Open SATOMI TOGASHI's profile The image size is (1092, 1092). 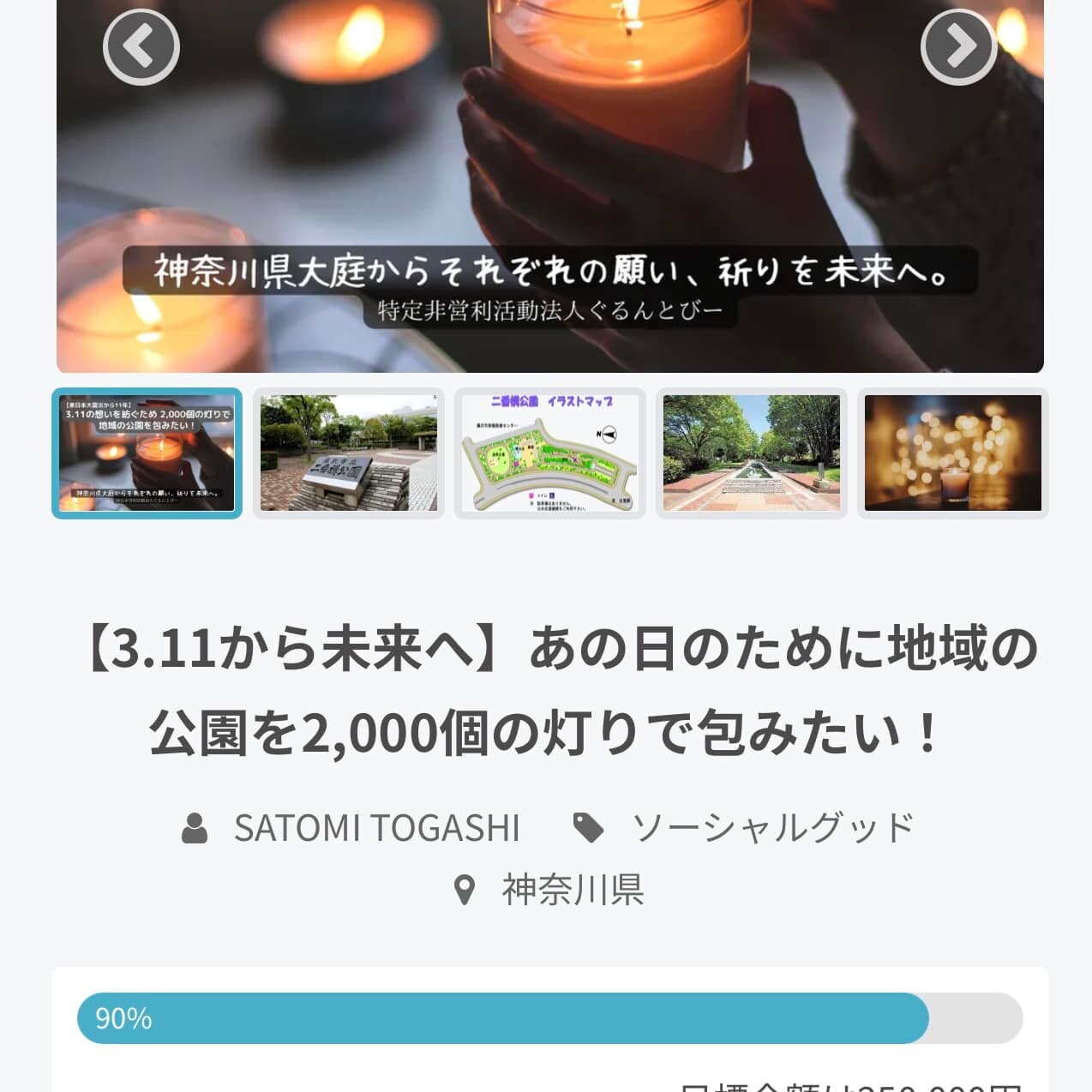pos(376,828)
